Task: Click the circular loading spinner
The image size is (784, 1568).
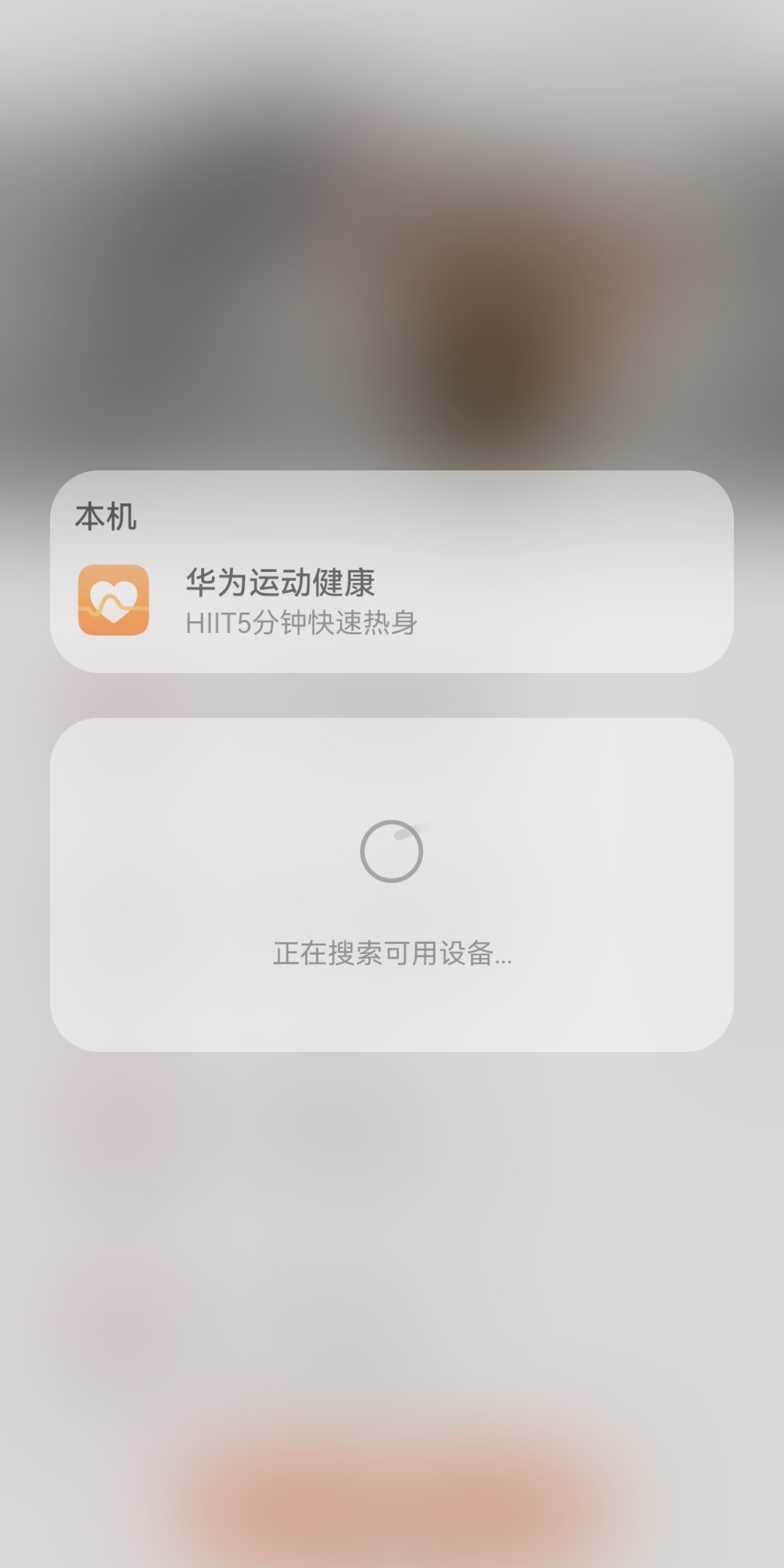Action: 392,852
